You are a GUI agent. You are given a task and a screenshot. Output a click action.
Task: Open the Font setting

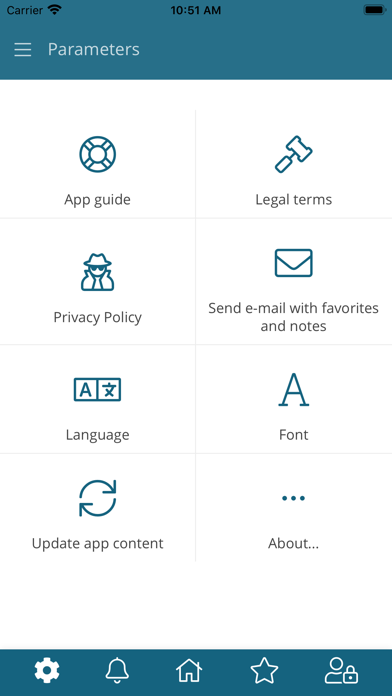coord(294,399)
